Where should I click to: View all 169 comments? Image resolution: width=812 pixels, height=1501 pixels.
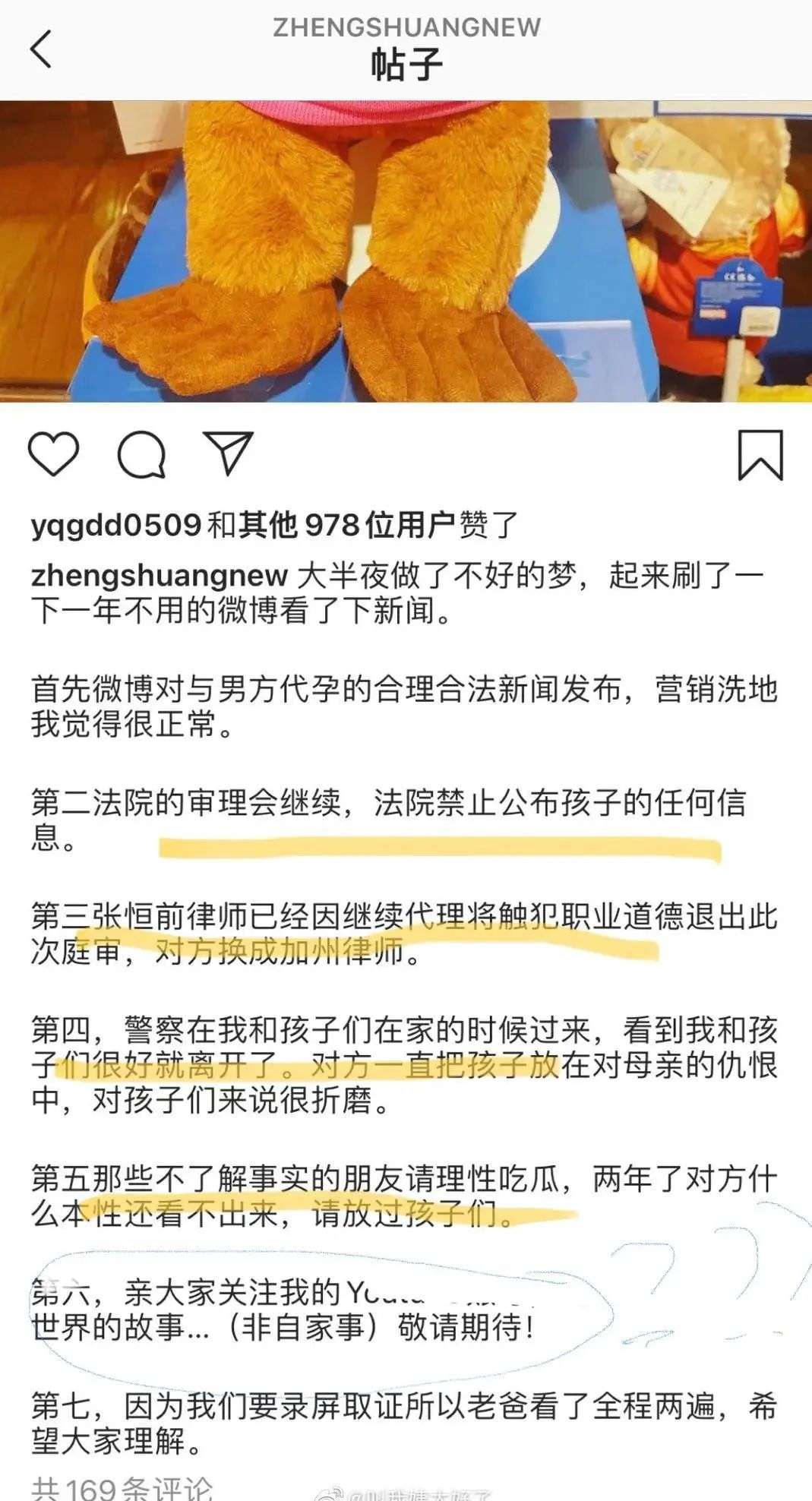point(123,1486)
